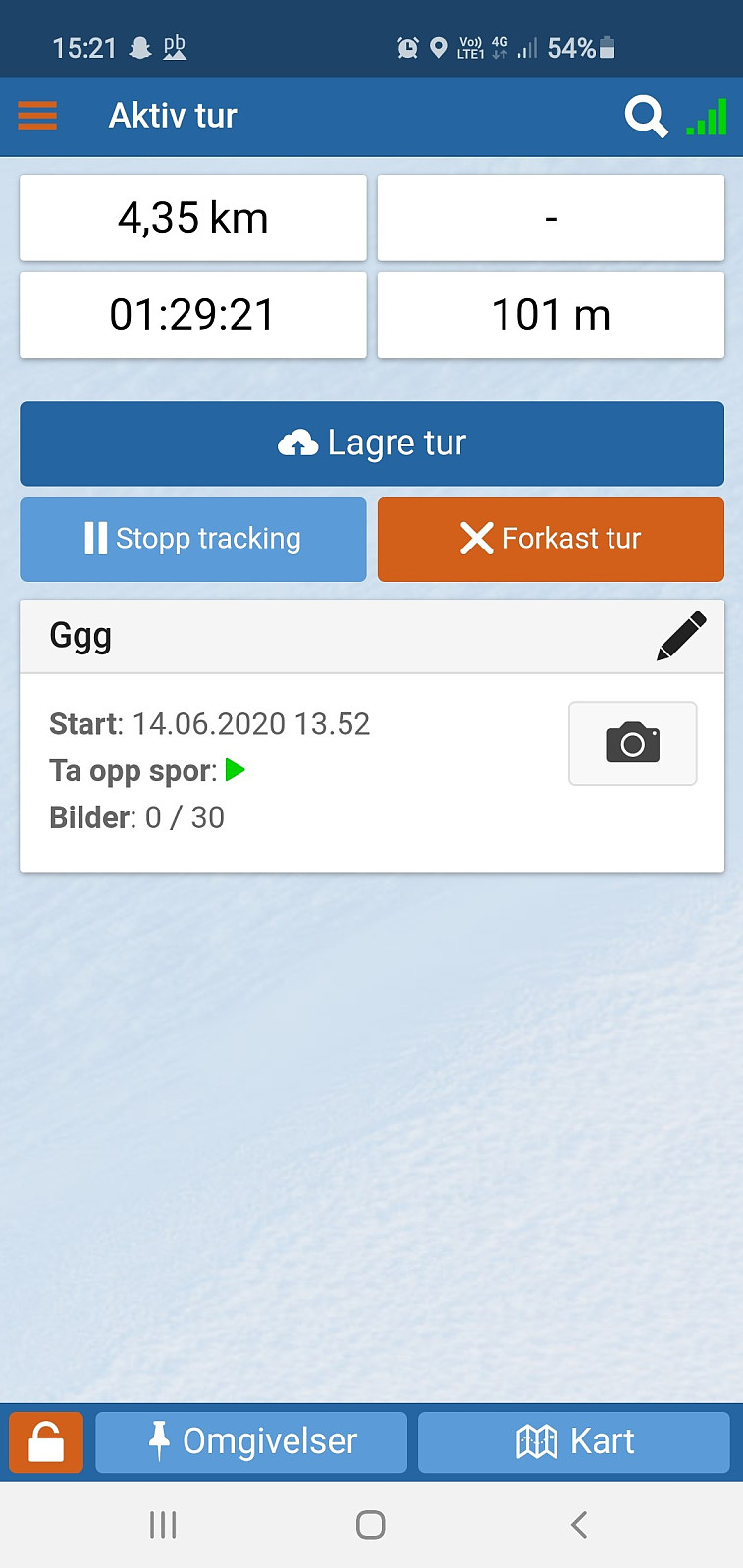Image resolution: width=743 pixels, height=1568 pixels.
Task: Toggle the orange screen lock button
Action: point(46,1441)
